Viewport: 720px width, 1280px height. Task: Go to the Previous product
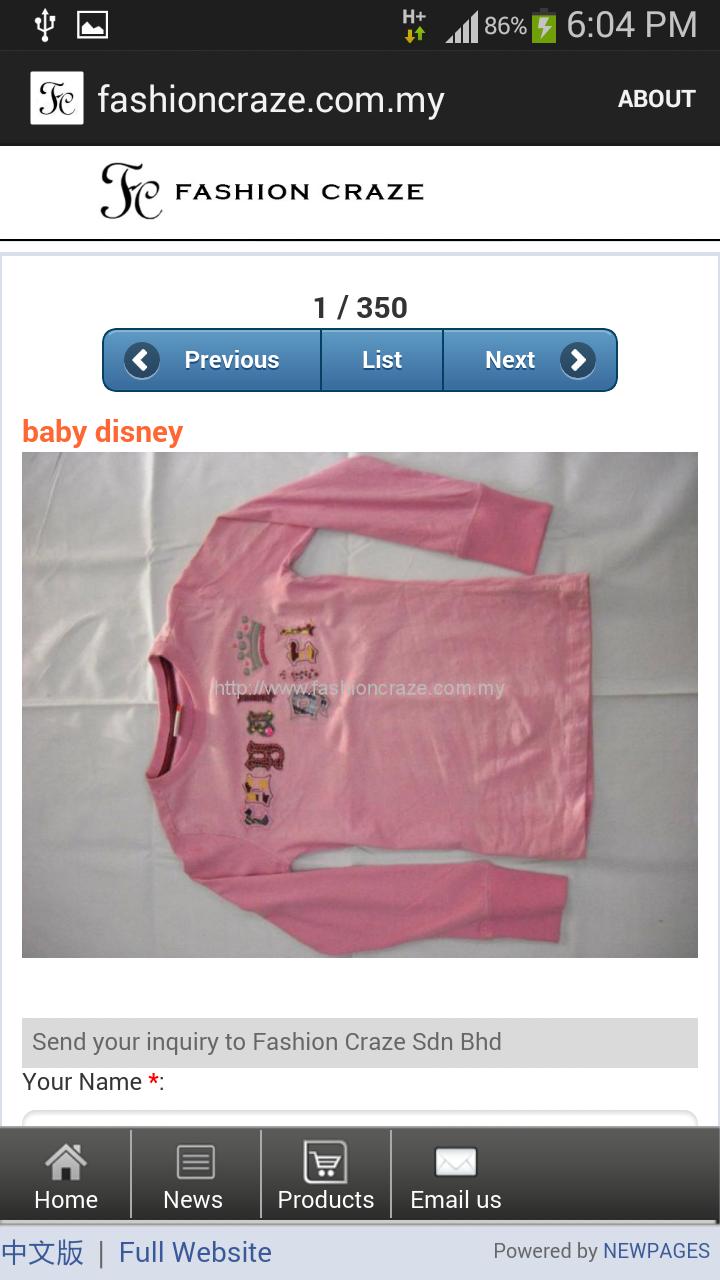click(212, 360)
